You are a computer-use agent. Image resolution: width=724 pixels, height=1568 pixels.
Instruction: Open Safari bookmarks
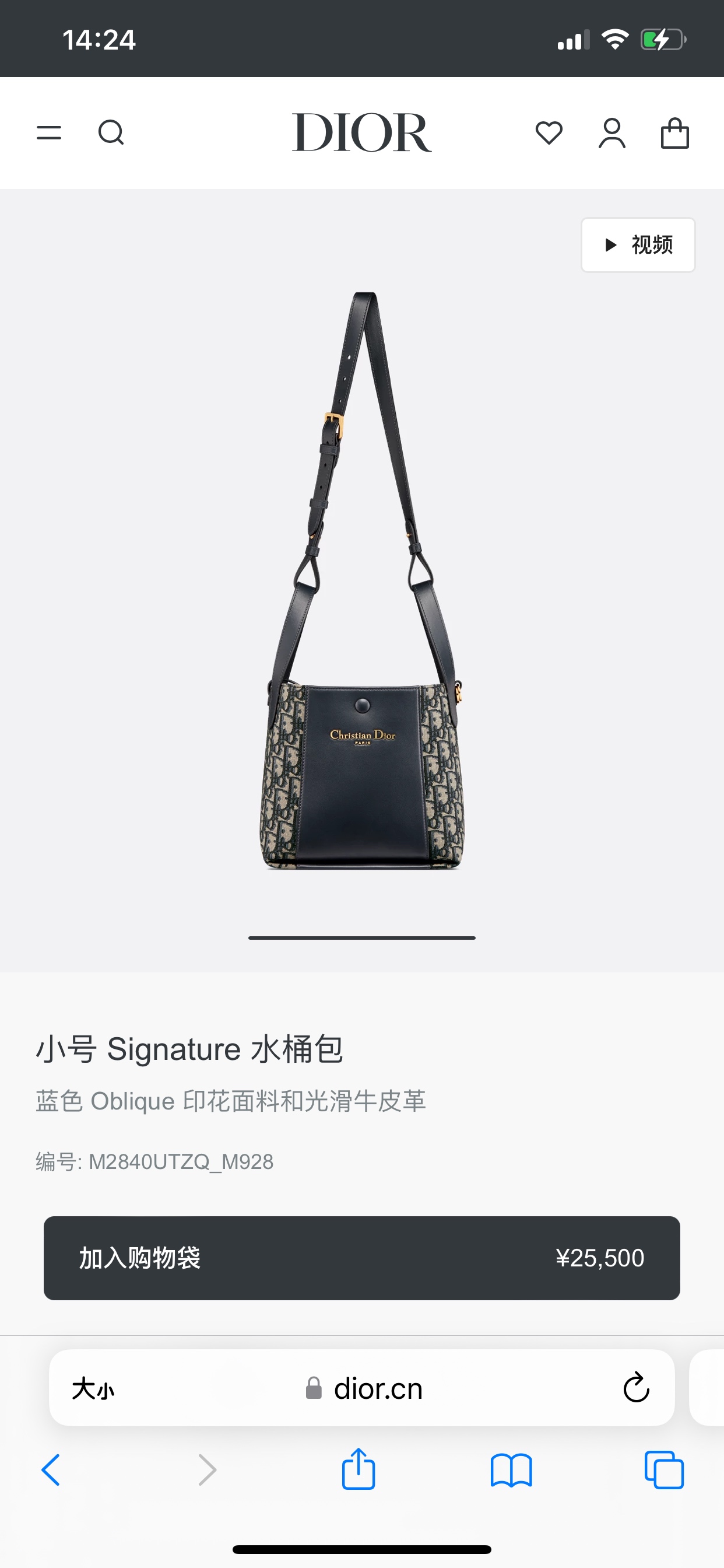(x=511, y=1470)
